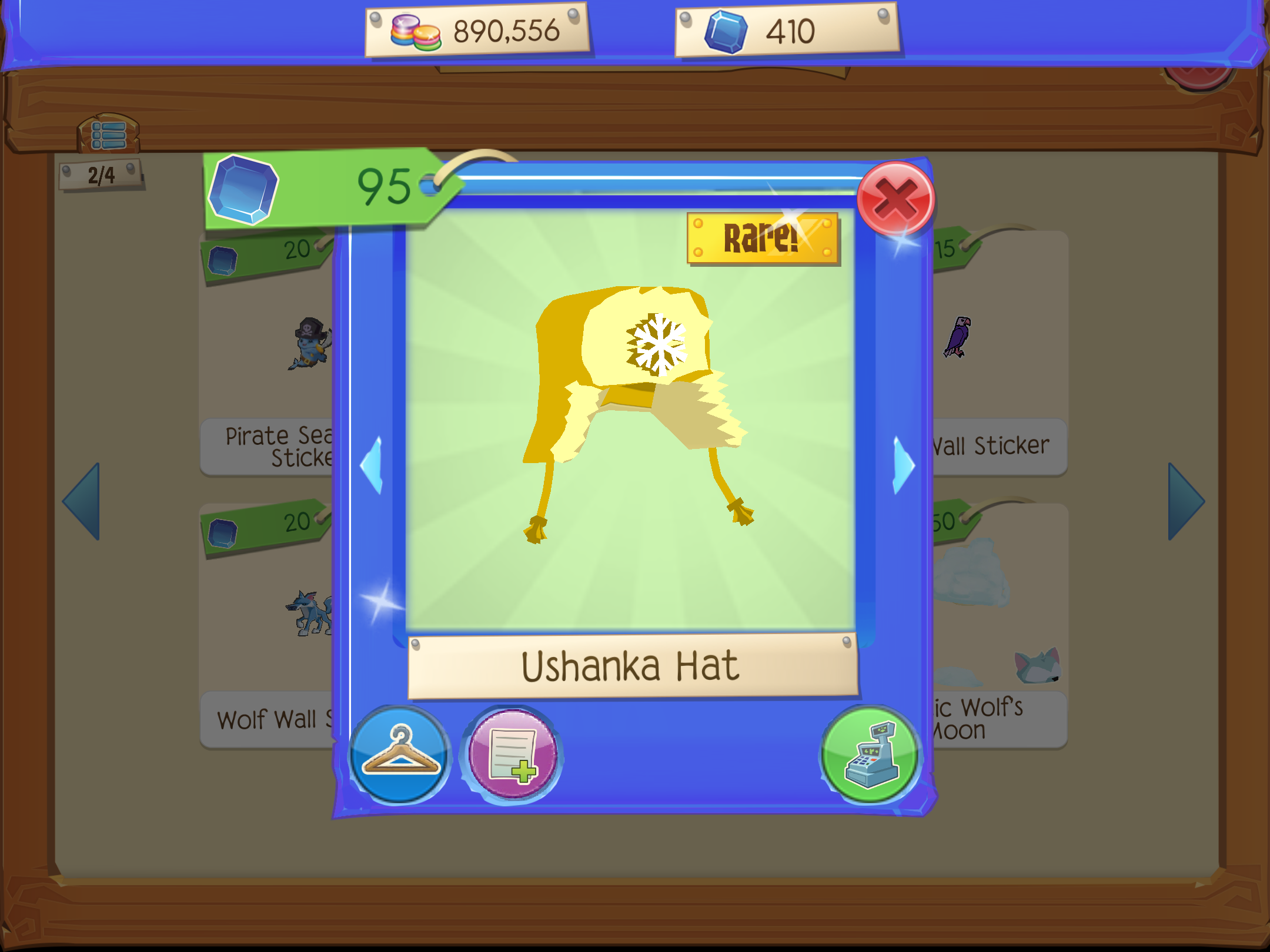Go to next shop page

[x=1185, y=501]
